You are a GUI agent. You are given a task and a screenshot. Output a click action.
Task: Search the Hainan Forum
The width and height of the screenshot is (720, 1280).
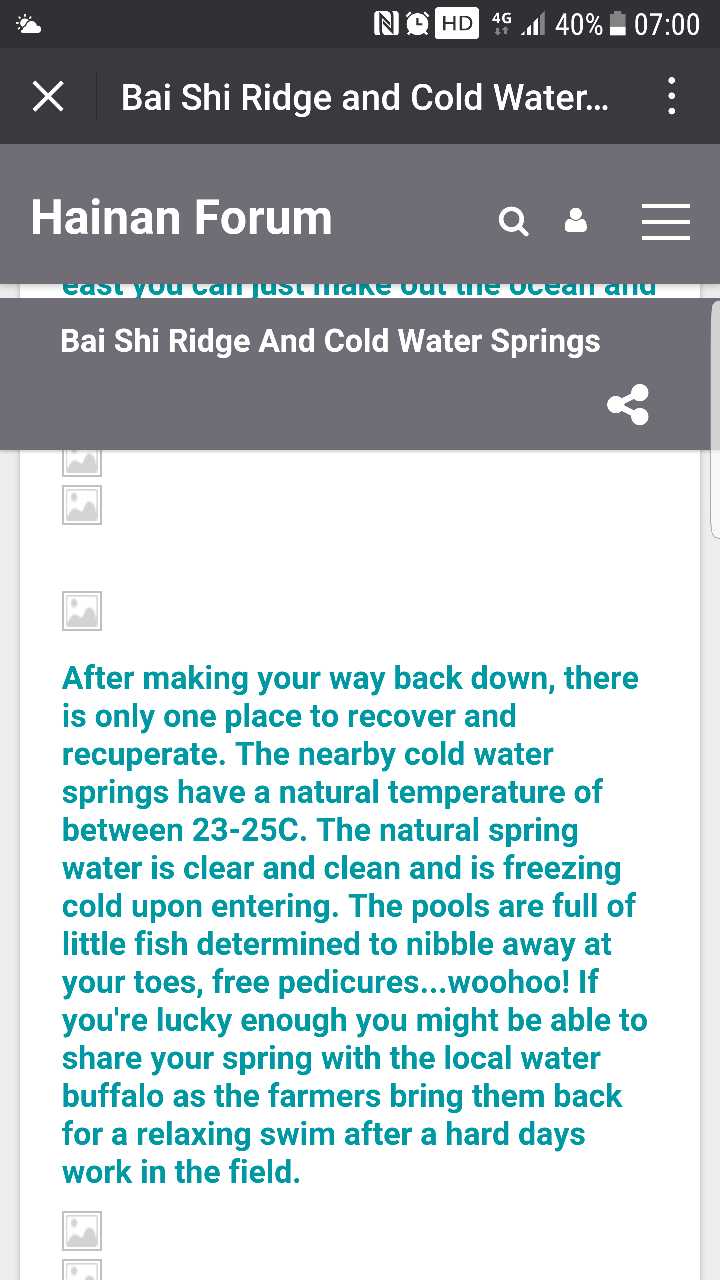click(x=513, y=221)
